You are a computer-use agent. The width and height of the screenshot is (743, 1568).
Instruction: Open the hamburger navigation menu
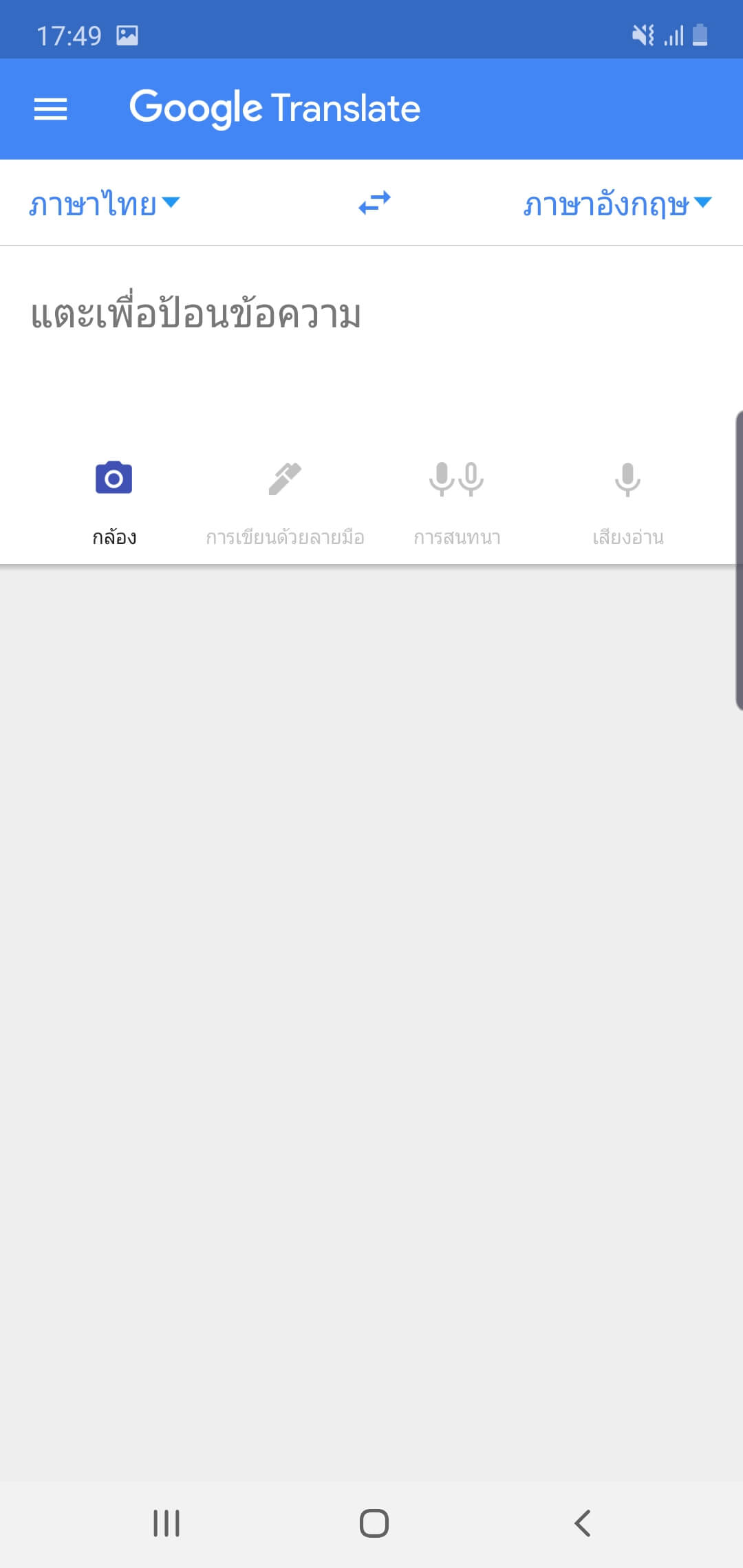(50, 109)
